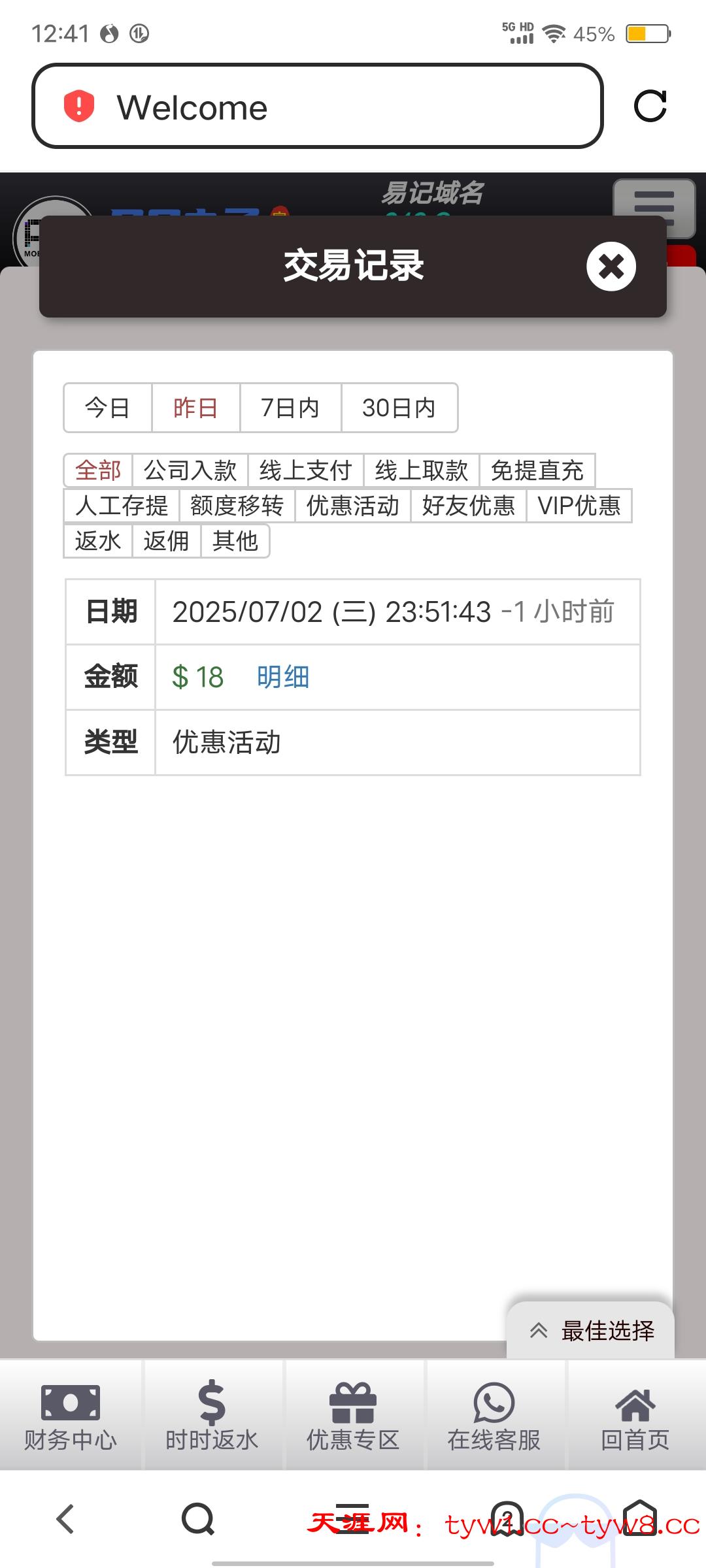Select the 免提直充 category
The image size is (706, 1568).
click(x=537, y=470)
